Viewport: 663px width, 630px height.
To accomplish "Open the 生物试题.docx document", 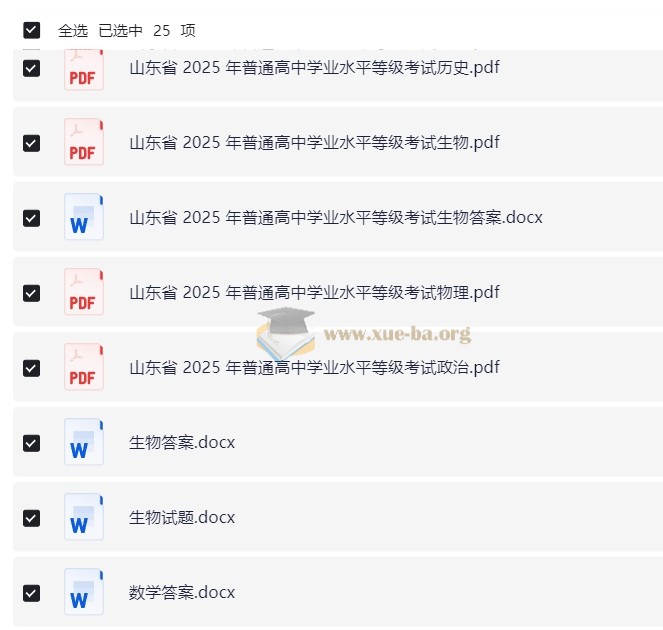I will pos(182,517).
